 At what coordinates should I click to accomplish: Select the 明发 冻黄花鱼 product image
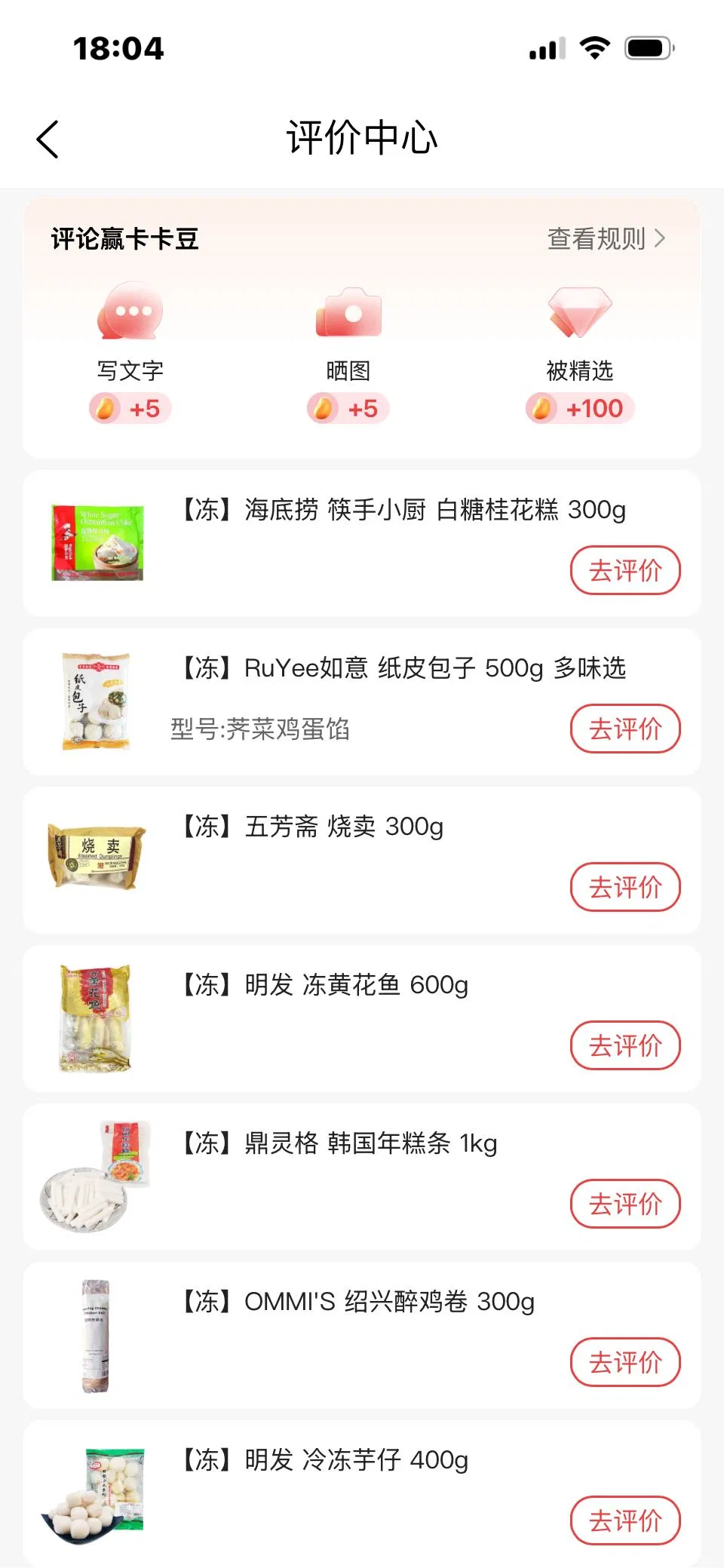96,1018
